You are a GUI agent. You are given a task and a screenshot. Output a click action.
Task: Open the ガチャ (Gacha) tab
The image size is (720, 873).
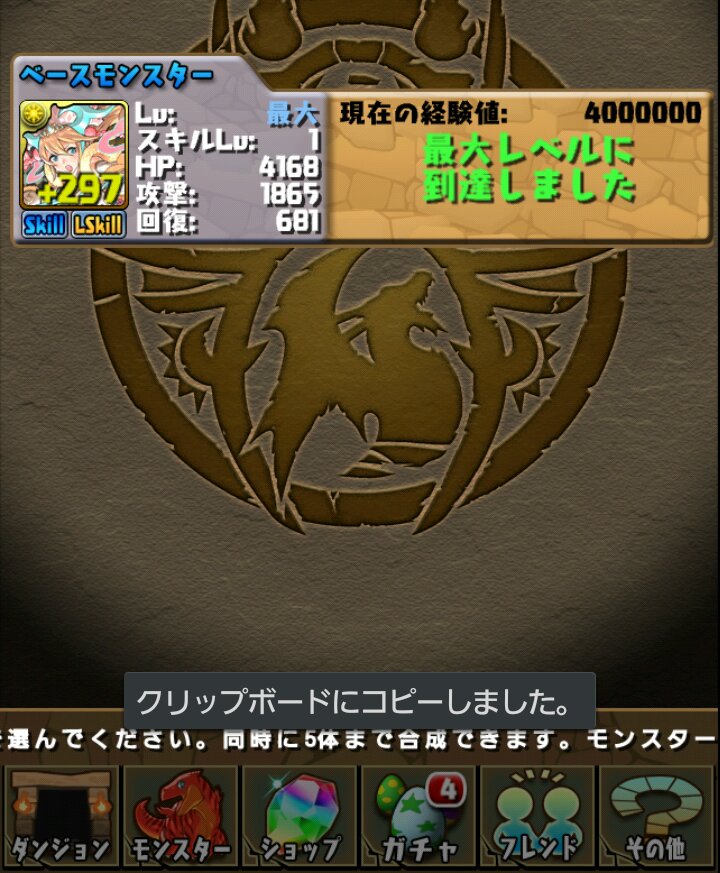click(419, 817)
